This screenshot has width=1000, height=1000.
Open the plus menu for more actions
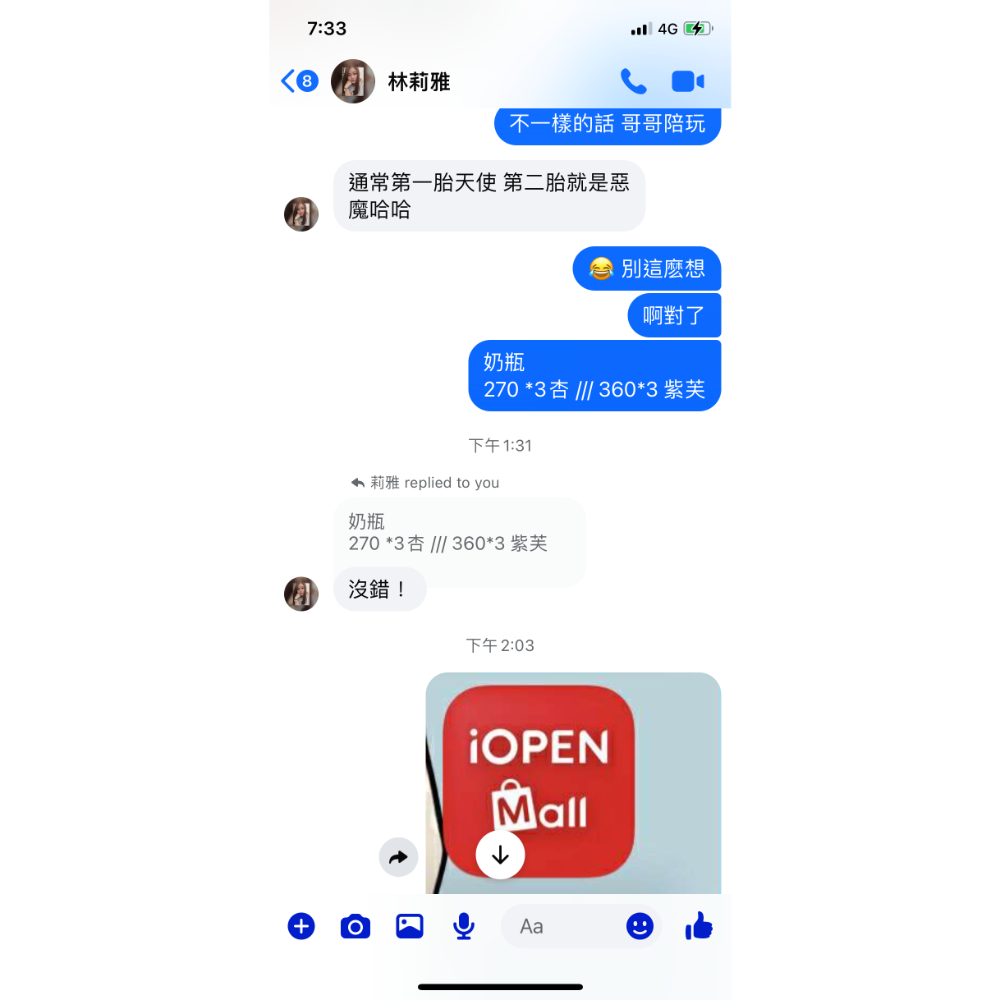(301, 926)
